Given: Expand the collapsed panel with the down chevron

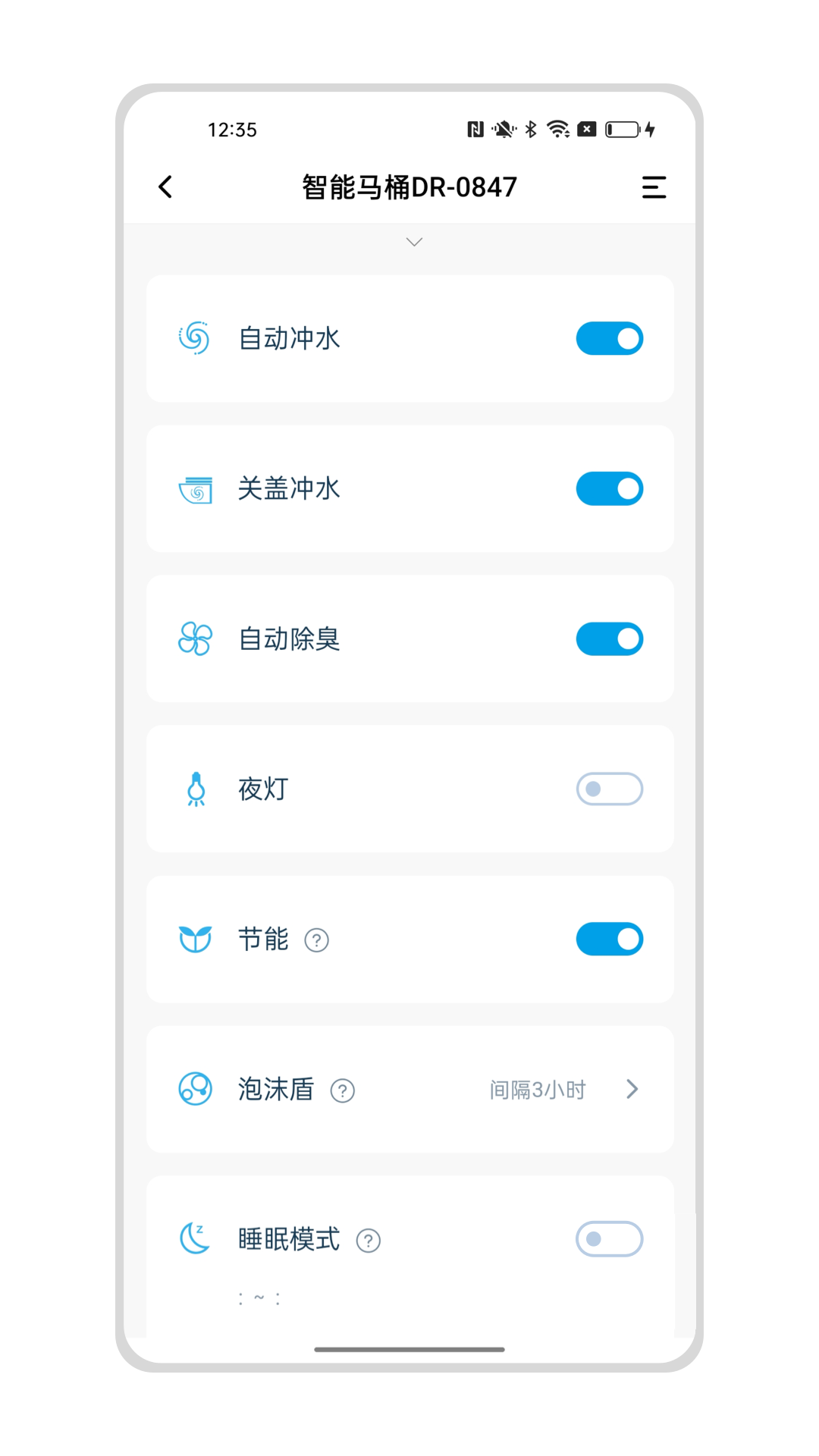Looking at the screenshot, I should (x=414, y=242).
